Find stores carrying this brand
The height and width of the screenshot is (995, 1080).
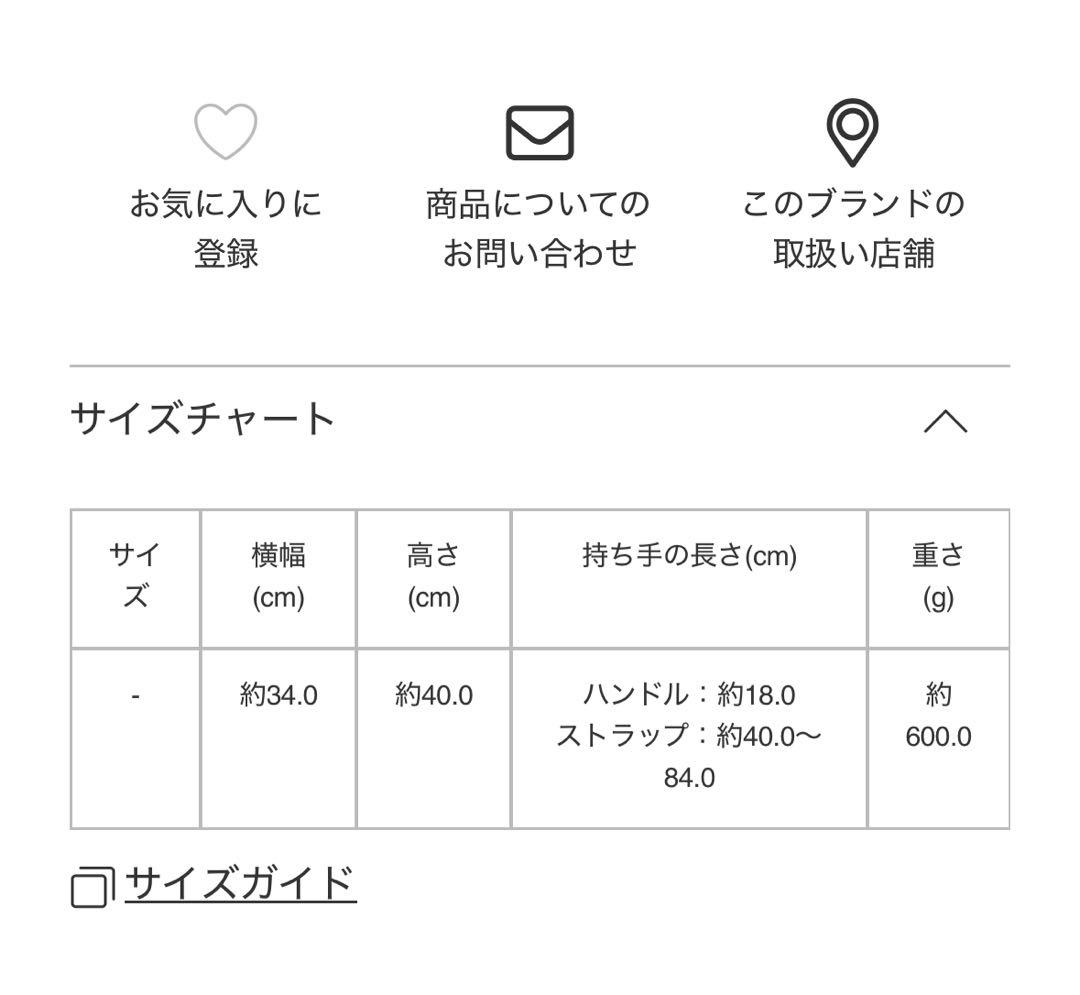[x=852, y=133]
